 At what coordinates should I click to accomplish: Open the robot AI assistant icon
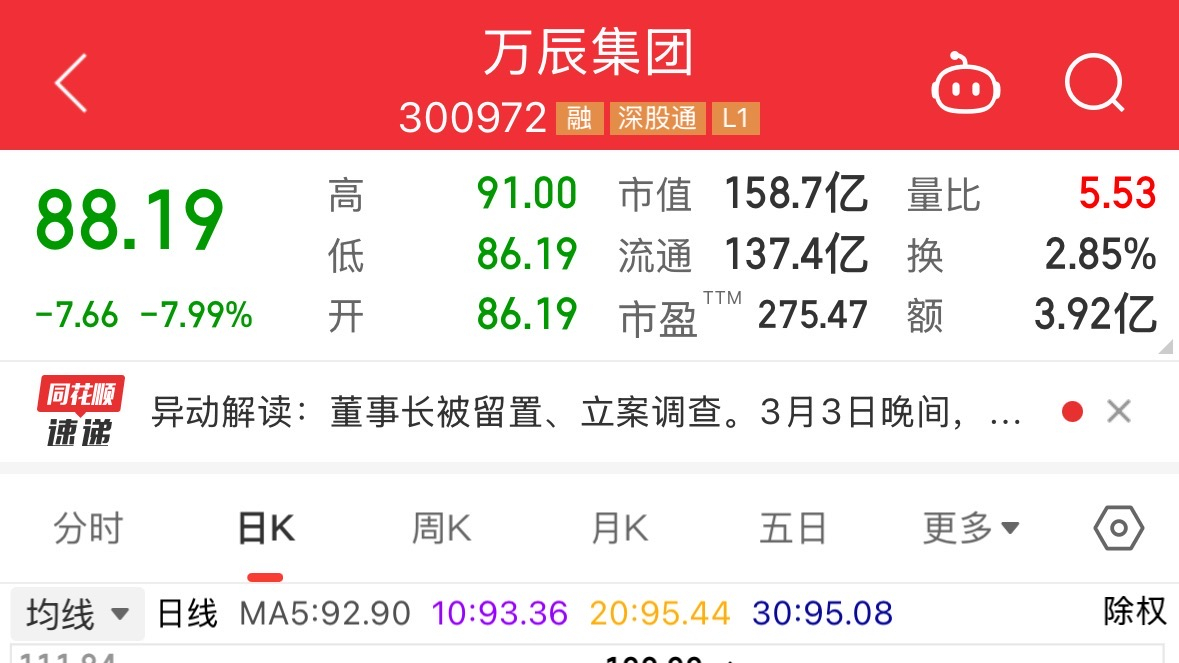tap(965, 84)
